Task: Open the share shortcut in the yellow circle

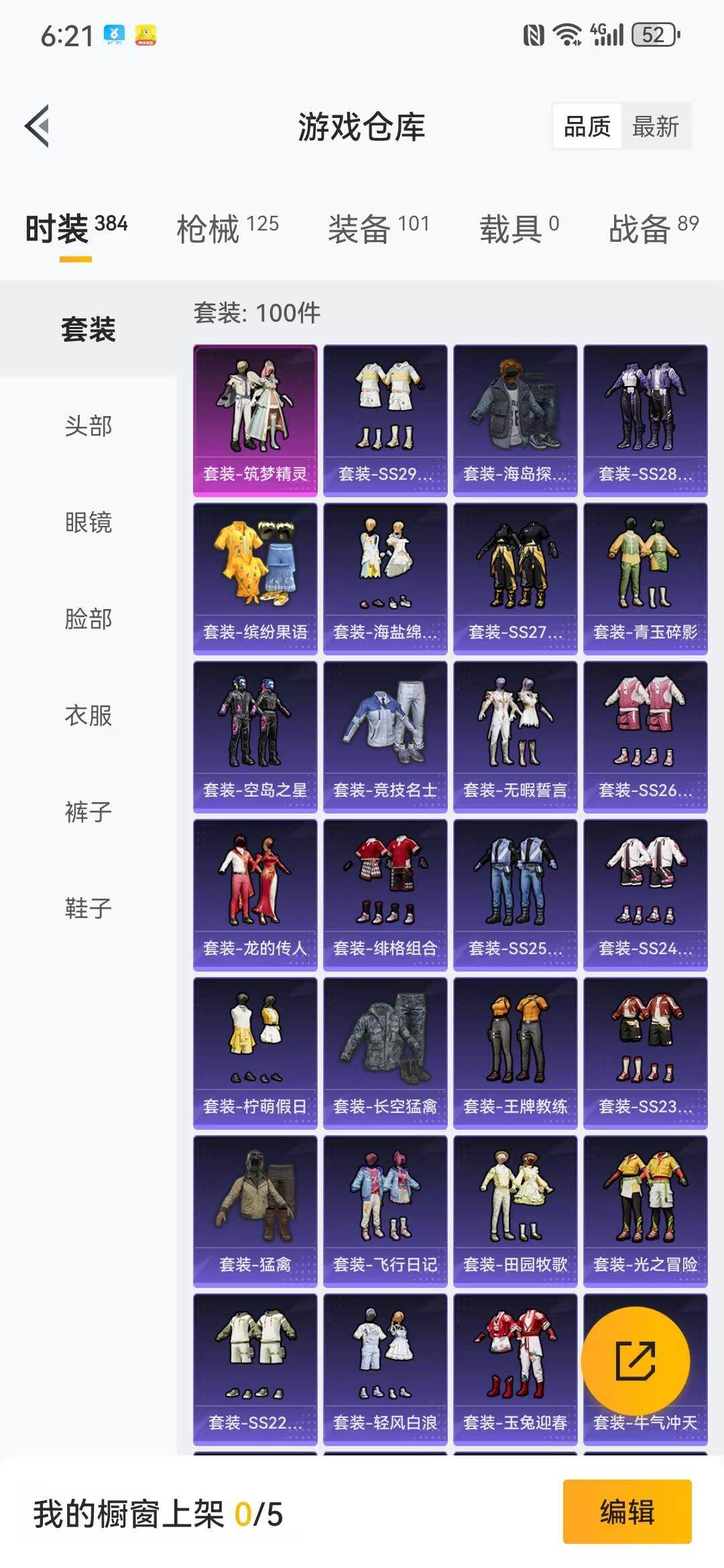Action: click(x=637, y=1359)
